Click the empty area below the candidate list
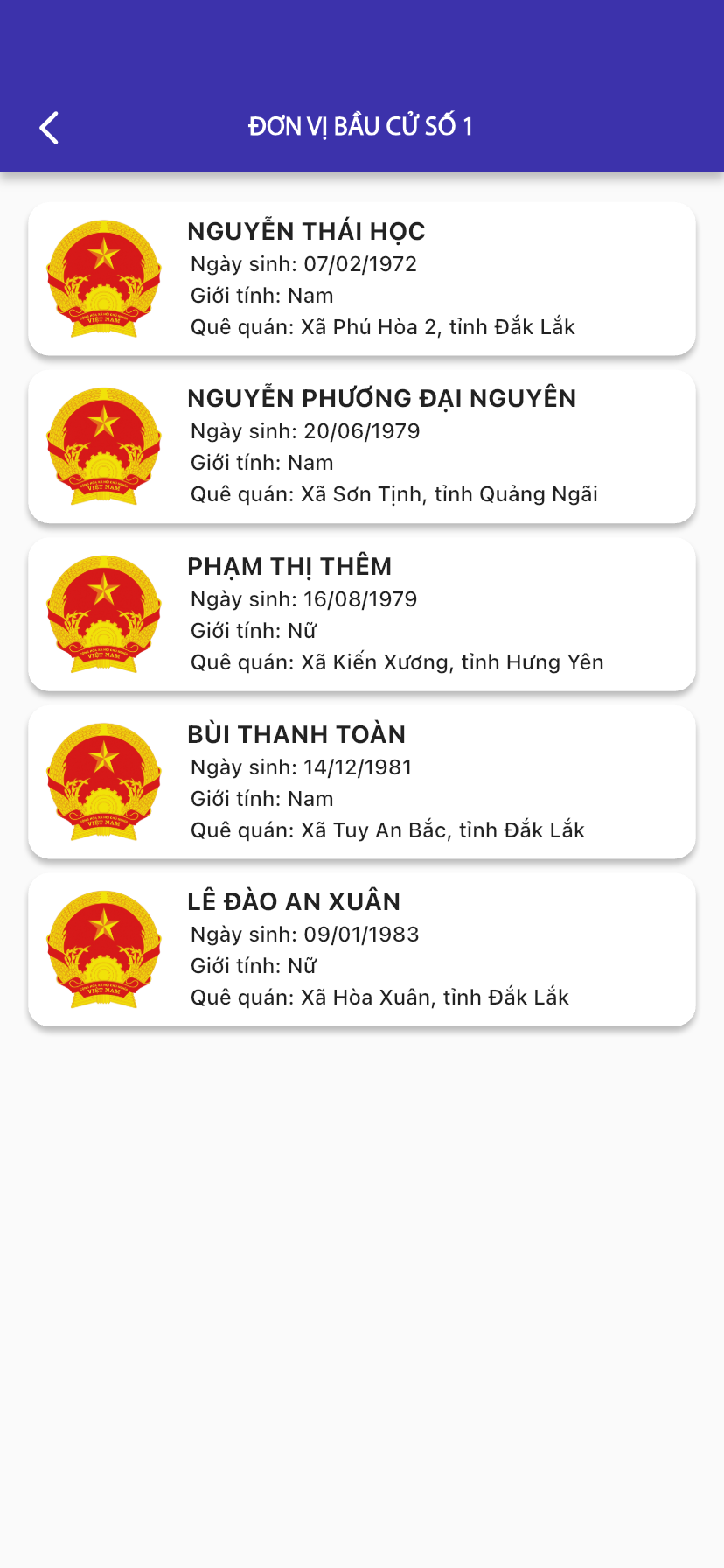The width and height of the screenshot is (724, 1568). (x=362, y=1269)
